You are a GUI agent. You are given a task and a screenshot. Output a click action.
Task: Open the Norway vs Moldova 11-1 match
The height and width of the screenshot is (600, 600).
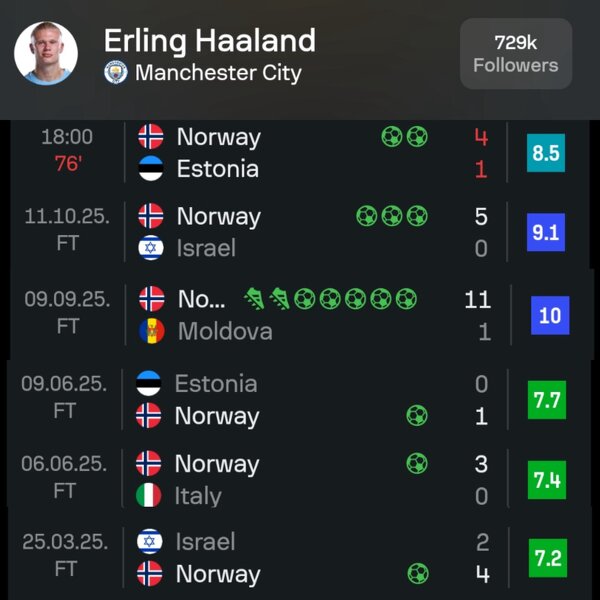tap(300, 314)
